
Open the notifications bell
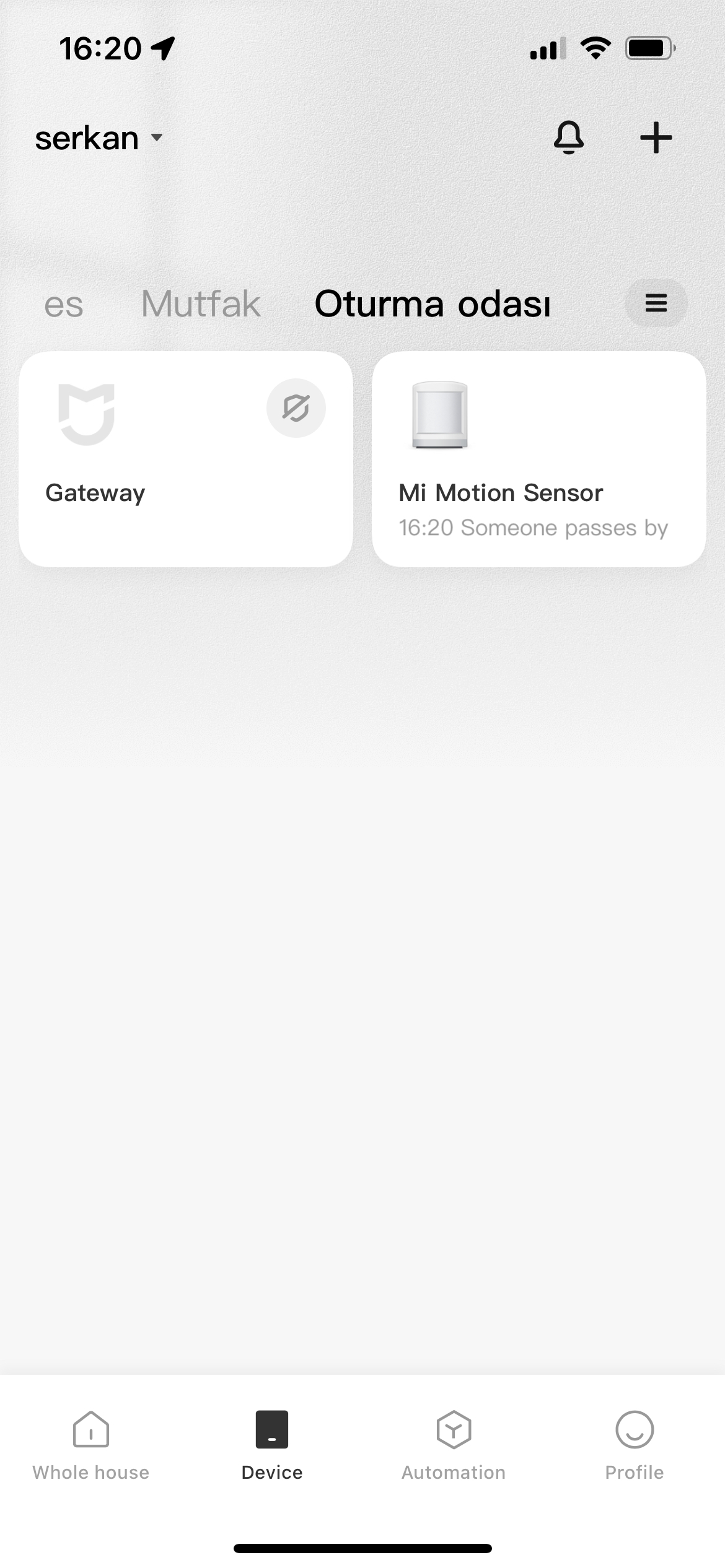pyautogui.click(x=569, y=137)
